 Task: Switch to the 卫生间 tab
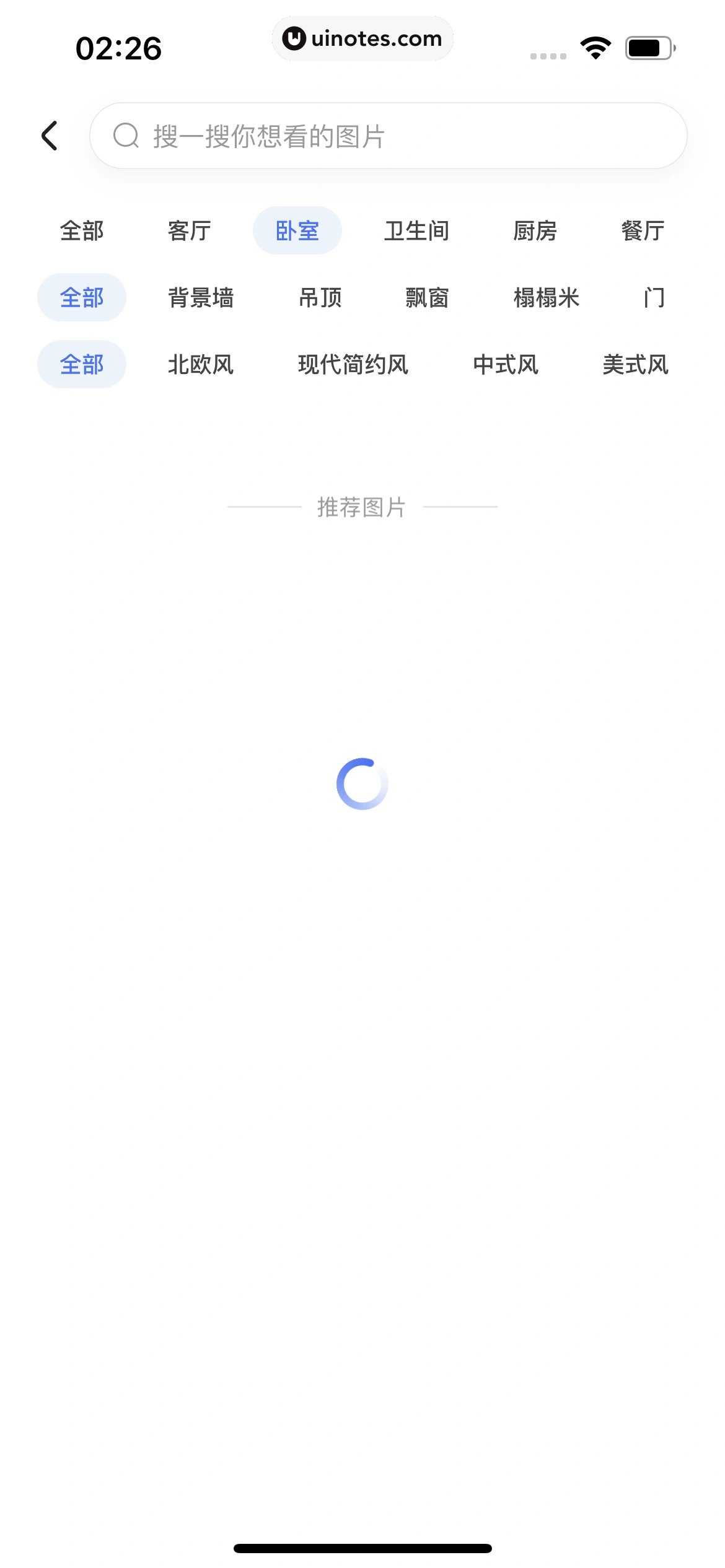(416, 230)
